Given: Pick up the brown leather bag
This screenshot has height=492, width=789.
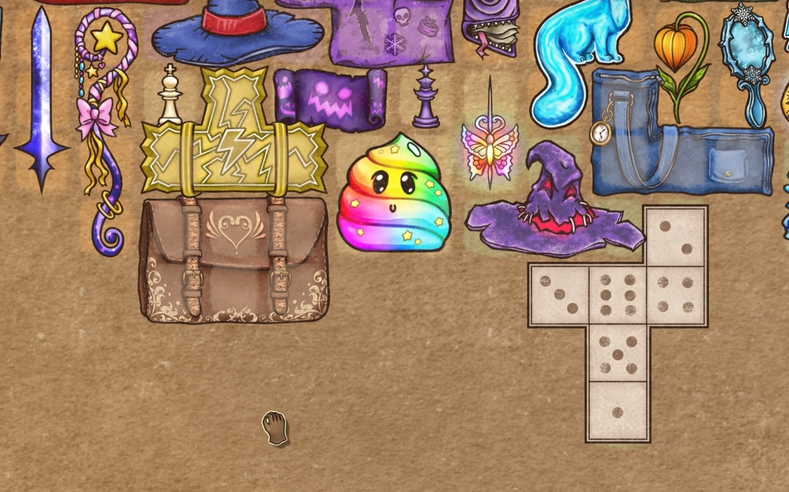Looking at the screenshot, I should (235, 259).
